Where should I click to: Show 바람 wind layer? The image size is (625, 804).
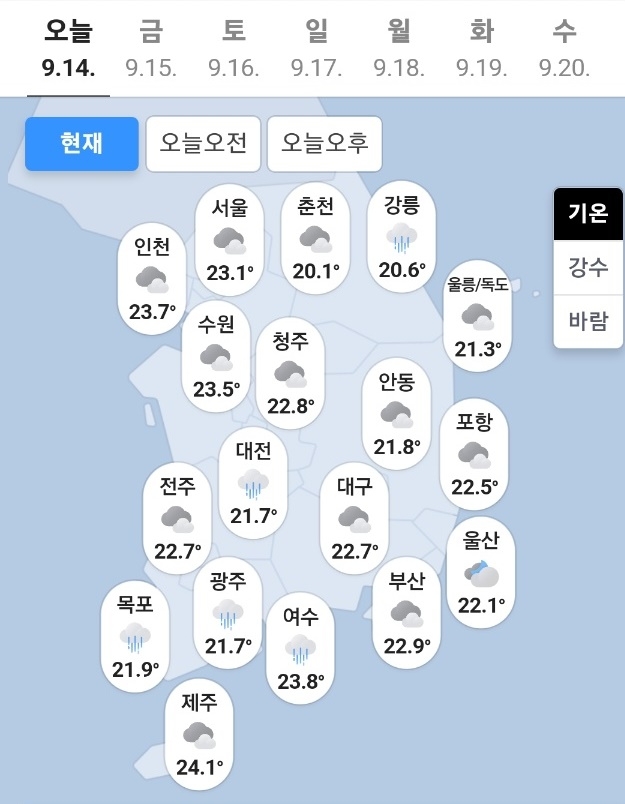(588, 322)
